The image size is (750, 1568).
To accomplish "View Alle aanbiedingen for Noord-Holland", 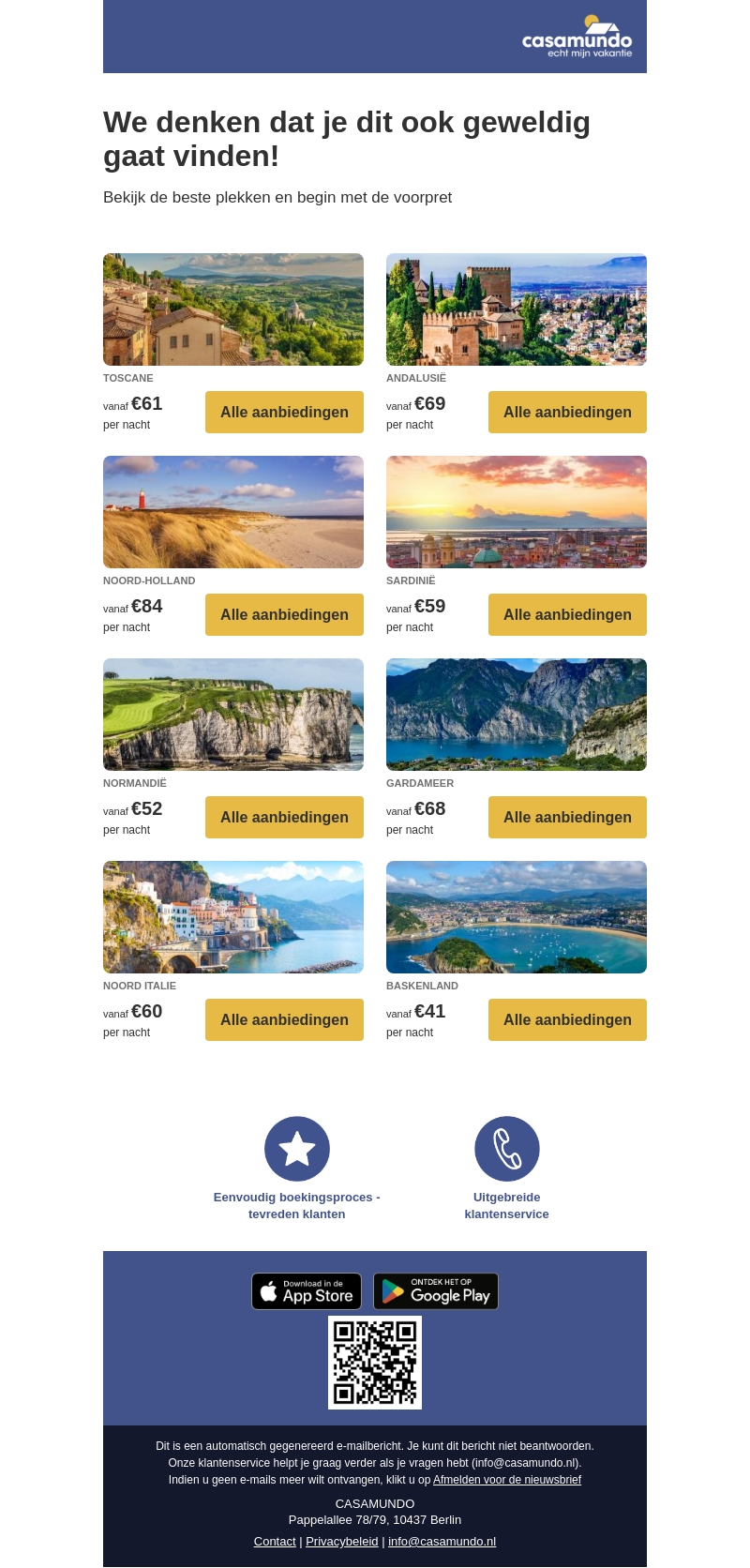I will coord(284,614).
